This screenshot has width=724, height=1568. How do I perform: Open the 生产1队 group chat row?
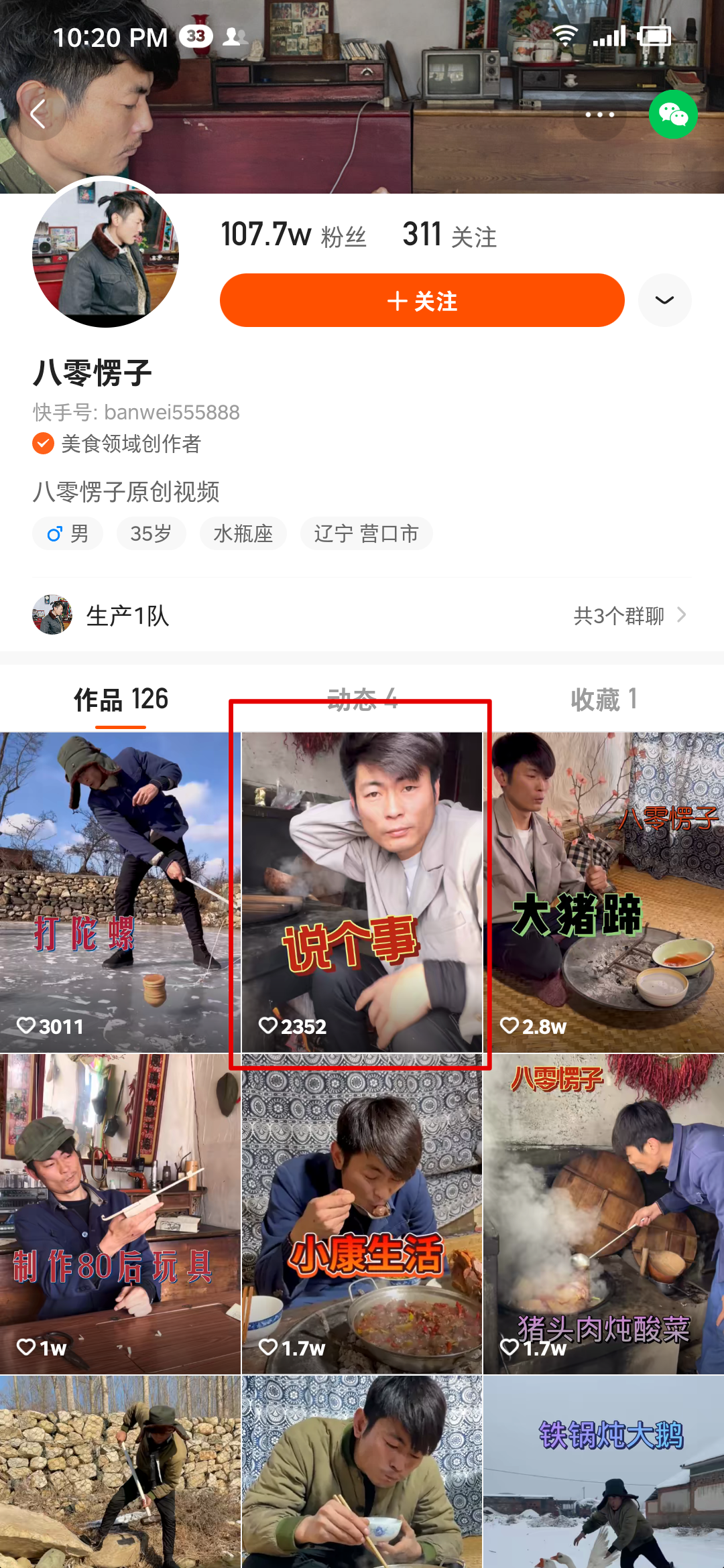coord(362,615)
